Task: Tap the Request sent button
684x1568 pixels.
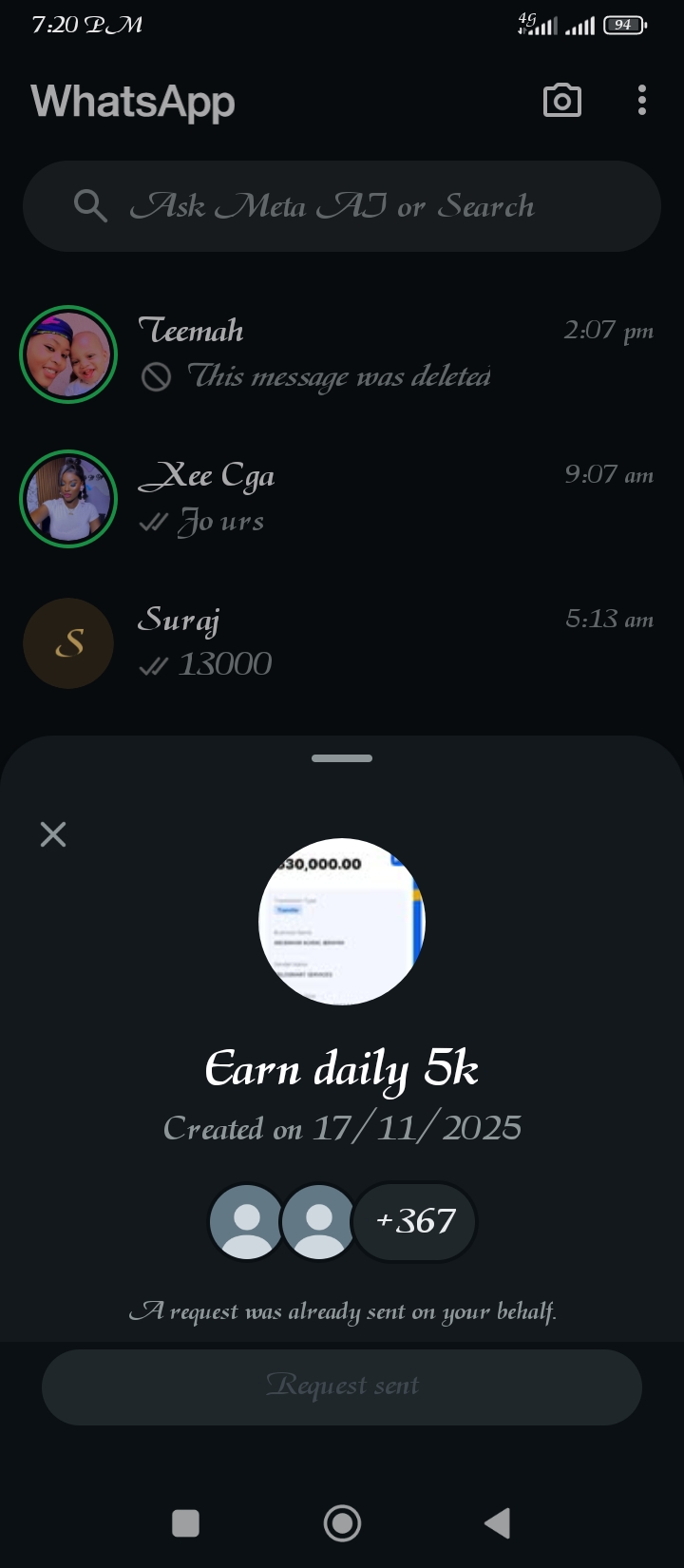Action: (x=342, y=1386)
